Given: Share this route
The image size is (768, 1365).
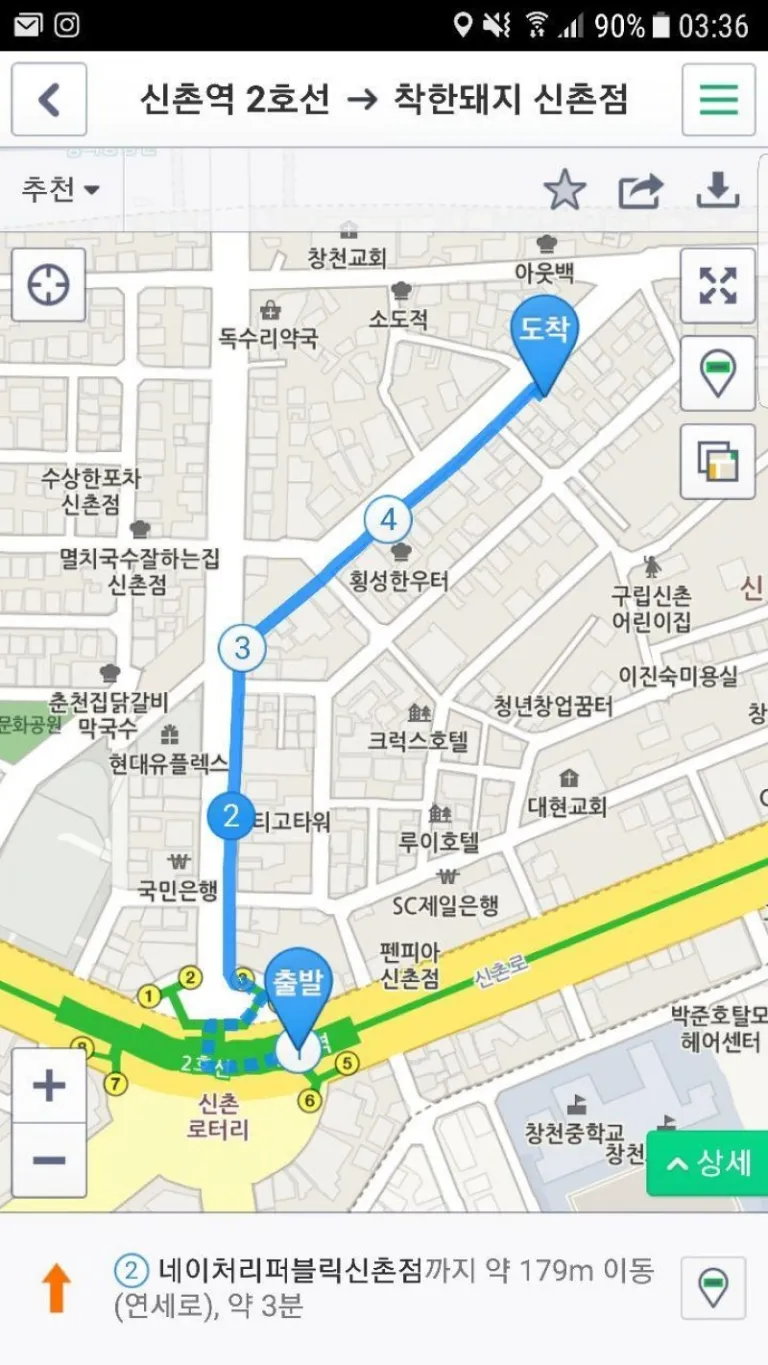Looking at the screenshot, I should tap(641, 190).
